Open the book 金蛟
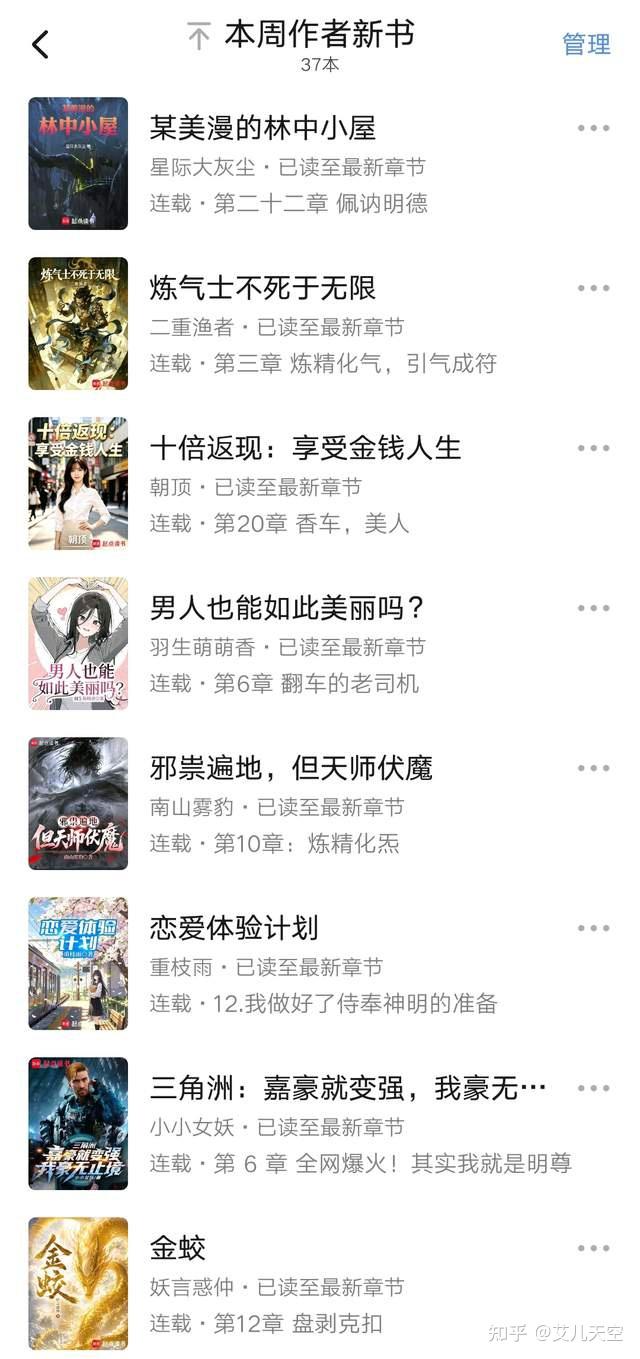Screen dimensions: 640x1359 pos(320,1284)
